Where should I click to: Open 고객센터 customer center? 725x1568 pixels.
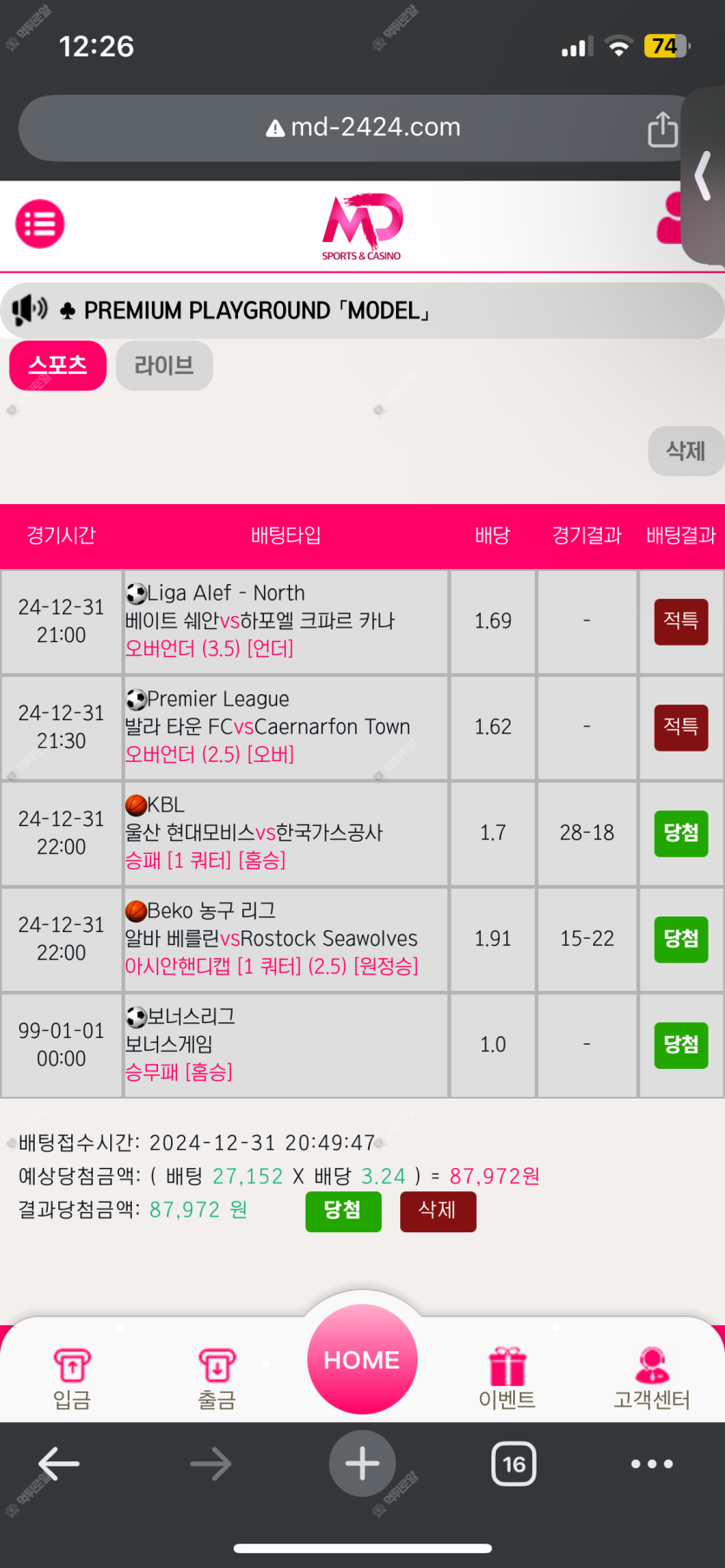coord(652,1378)
